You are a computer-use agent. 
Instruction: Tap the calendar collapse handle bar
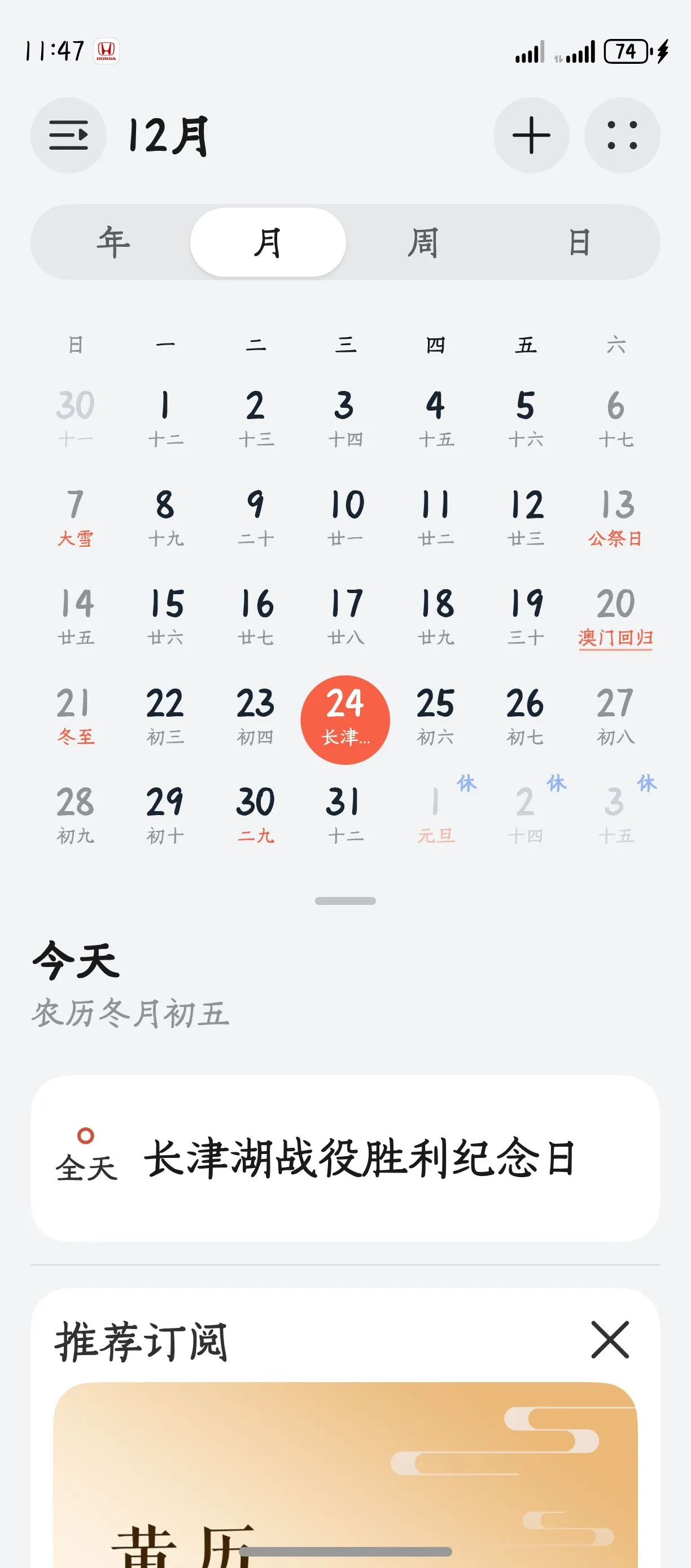point(345,901)
